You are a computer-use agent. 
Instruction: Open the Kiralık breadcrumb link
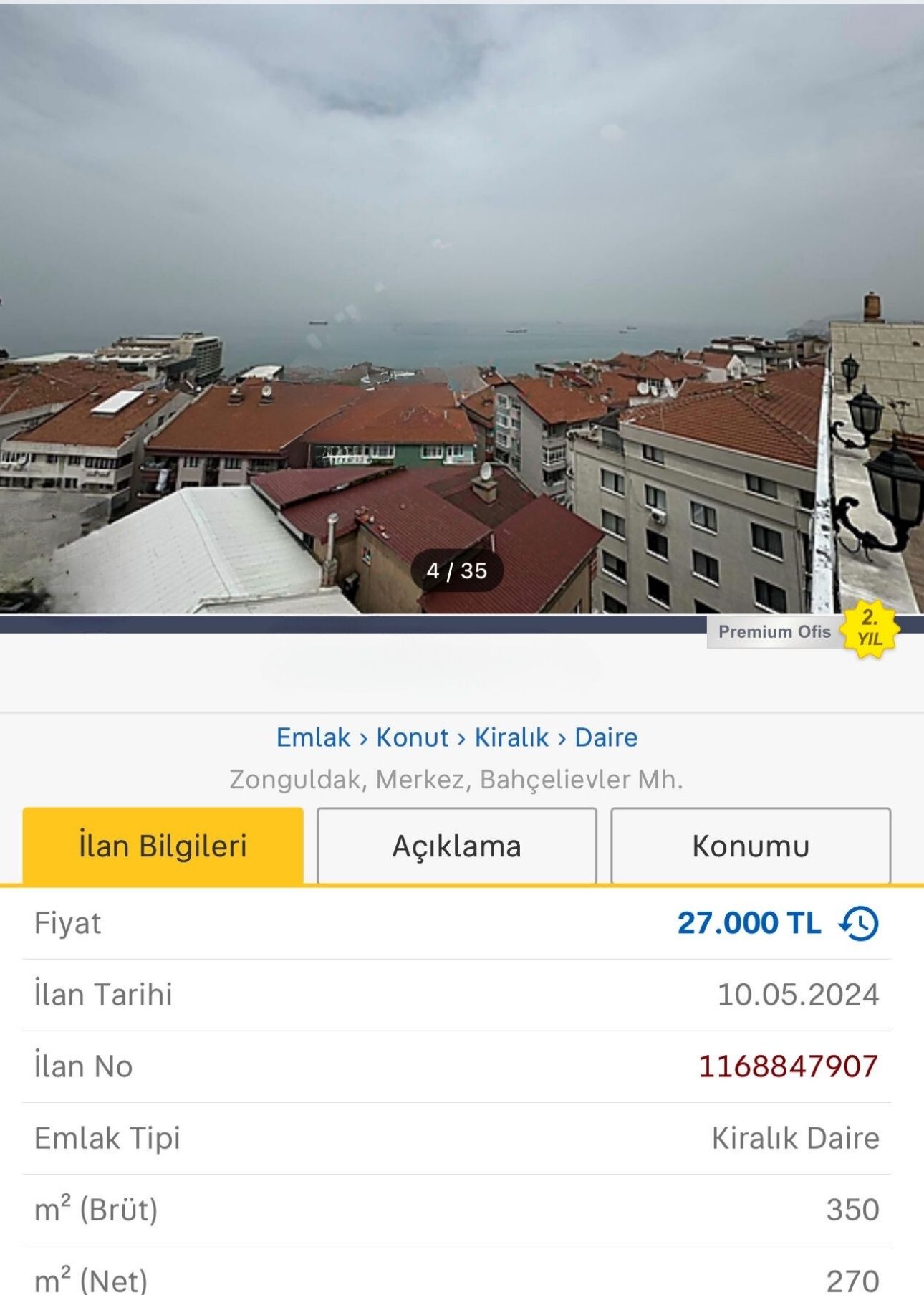(511, 737)
